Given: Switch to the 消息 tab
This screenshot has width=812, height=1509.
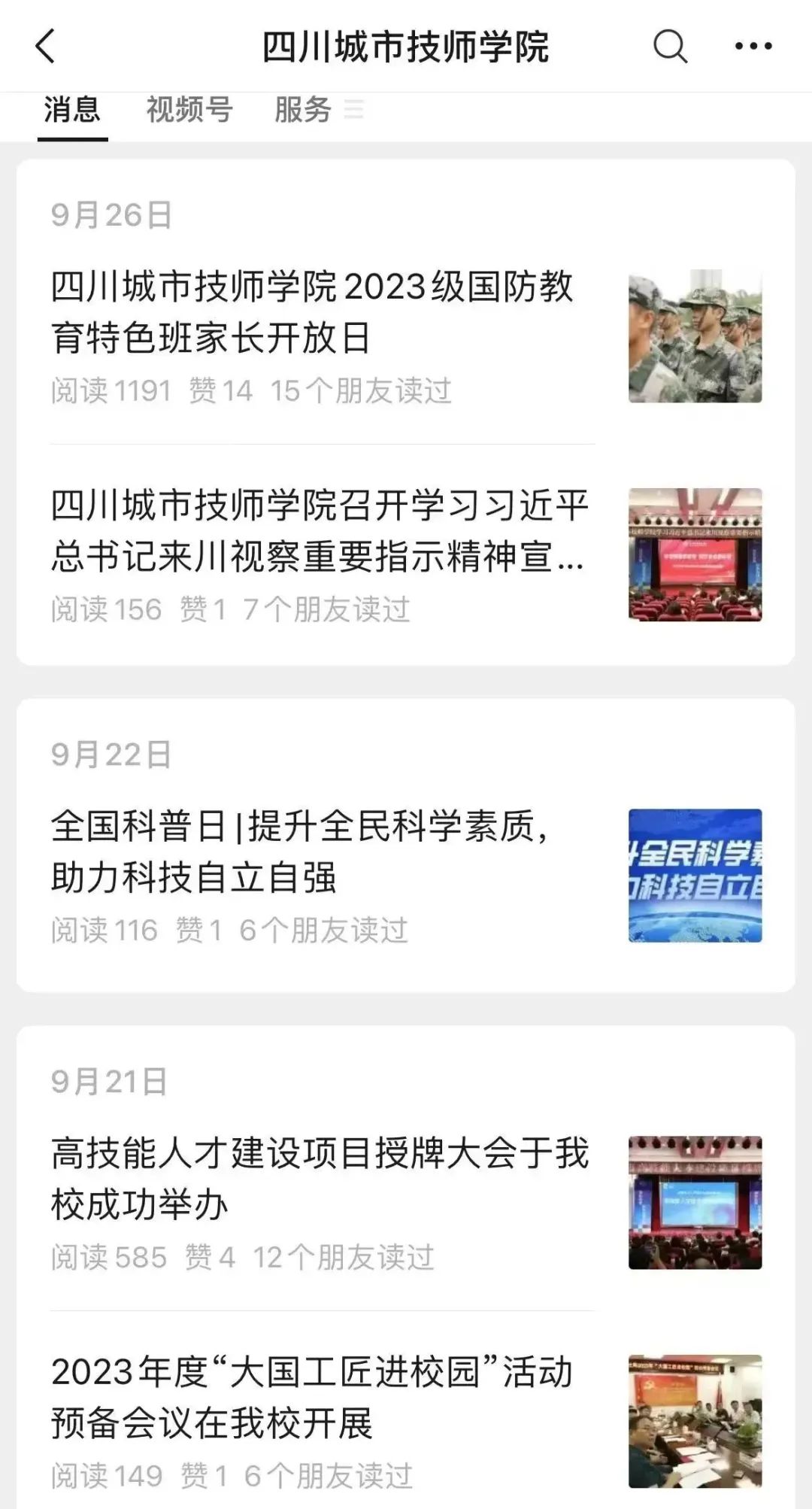Looking at the screenshot, I should coord(72,110).
